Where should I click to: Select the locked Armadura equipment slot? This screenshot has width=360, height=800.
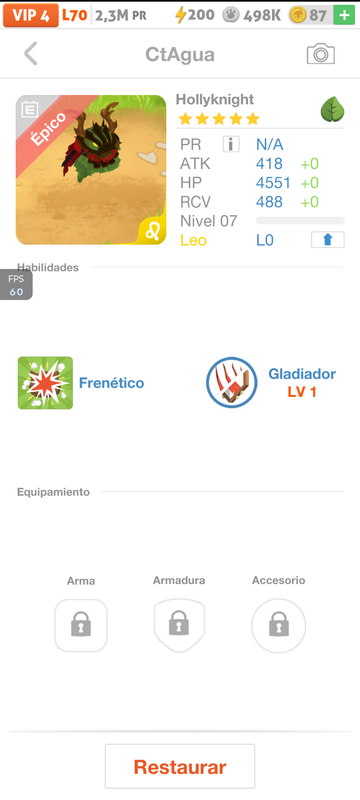pos(179,625)
